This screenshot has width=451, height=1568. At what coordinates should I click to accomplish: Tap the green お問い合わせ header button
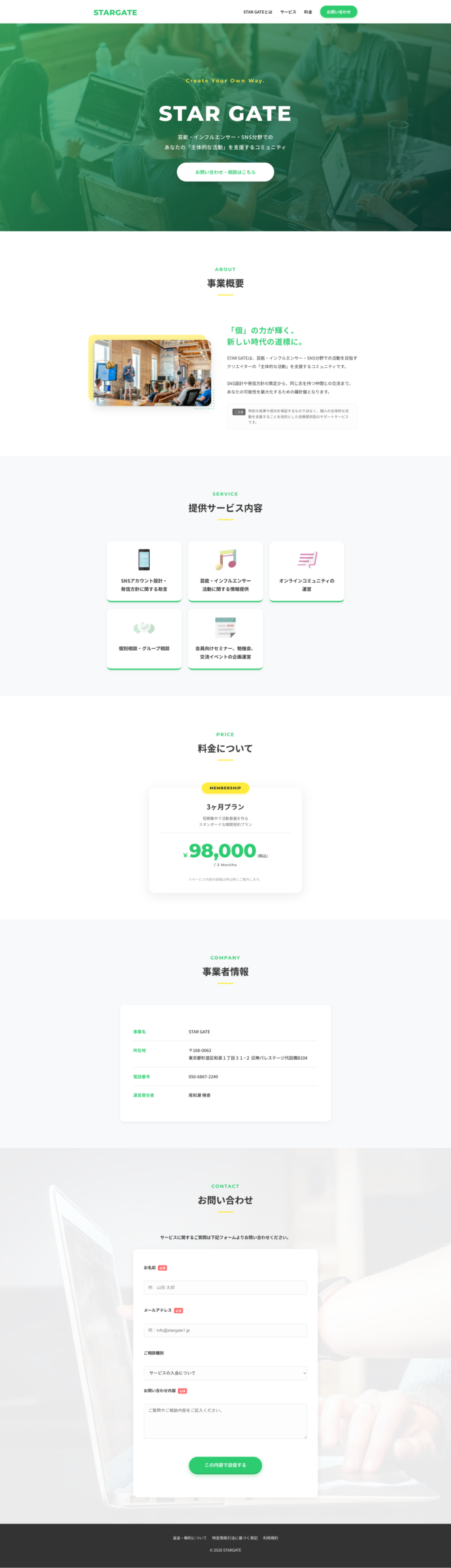click(338, 12)
